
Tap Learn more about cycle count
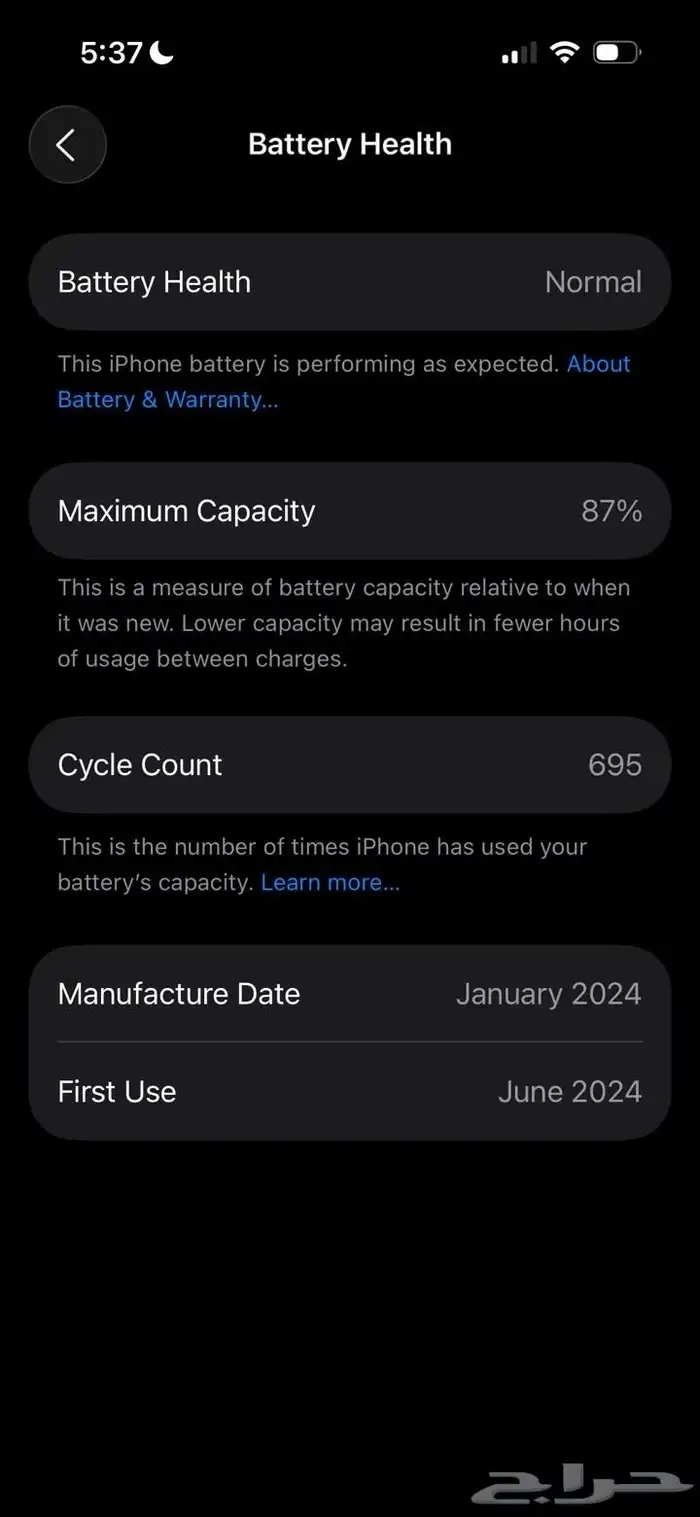(330, 882)
